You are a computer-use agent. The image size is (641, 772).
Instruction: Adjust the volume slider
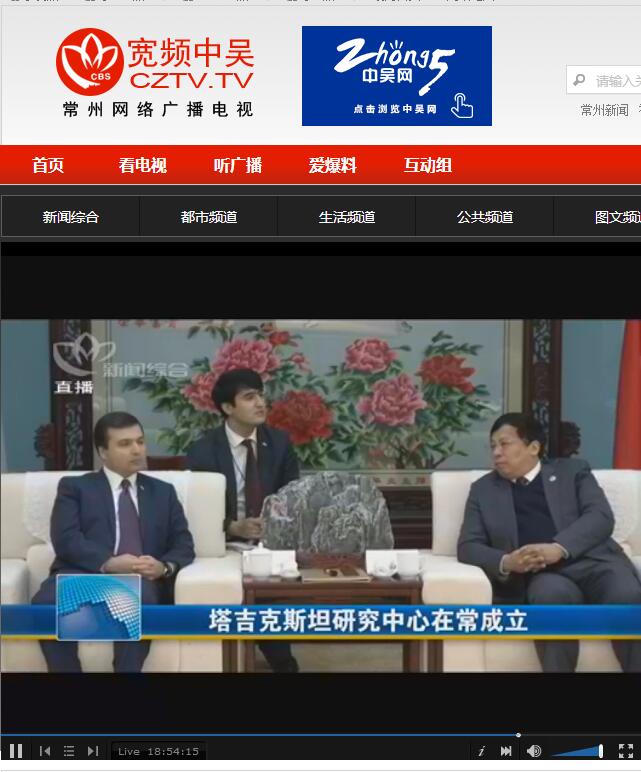coord(578,751)
